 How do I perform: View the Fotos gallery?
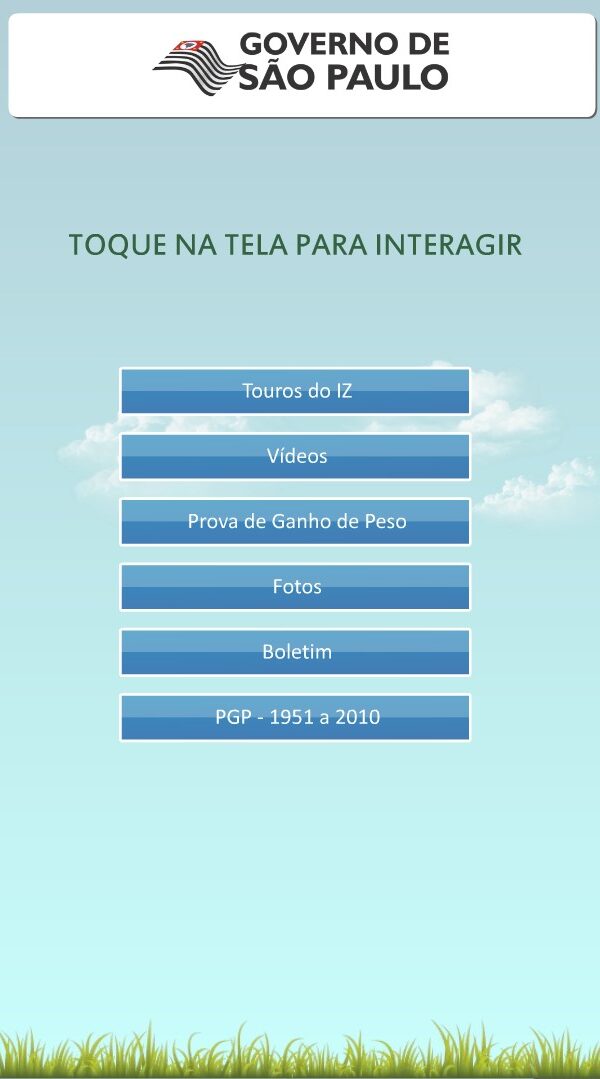click(295, 586)
